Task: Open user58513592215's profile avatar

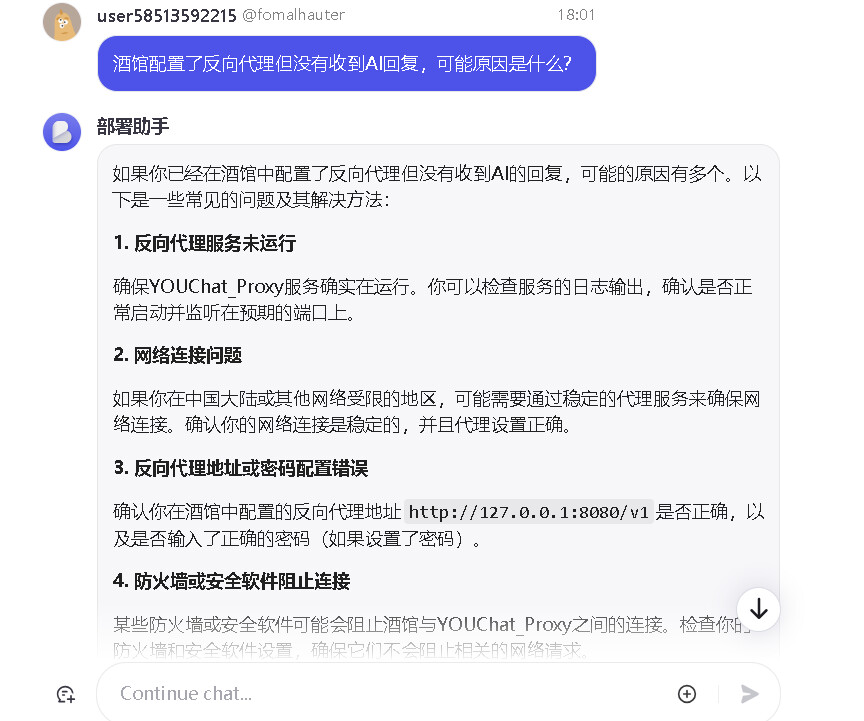Action: (x=62, y=21)
